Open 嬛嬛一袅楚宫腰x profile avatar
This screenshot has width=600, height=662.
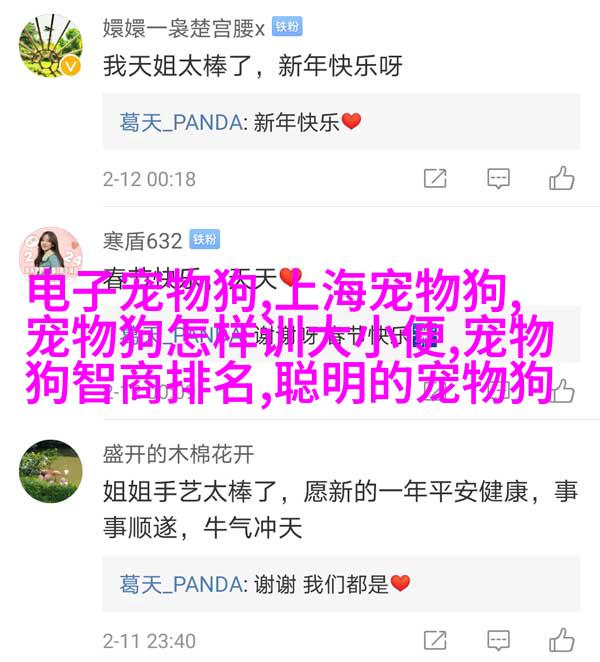(50, 46)
